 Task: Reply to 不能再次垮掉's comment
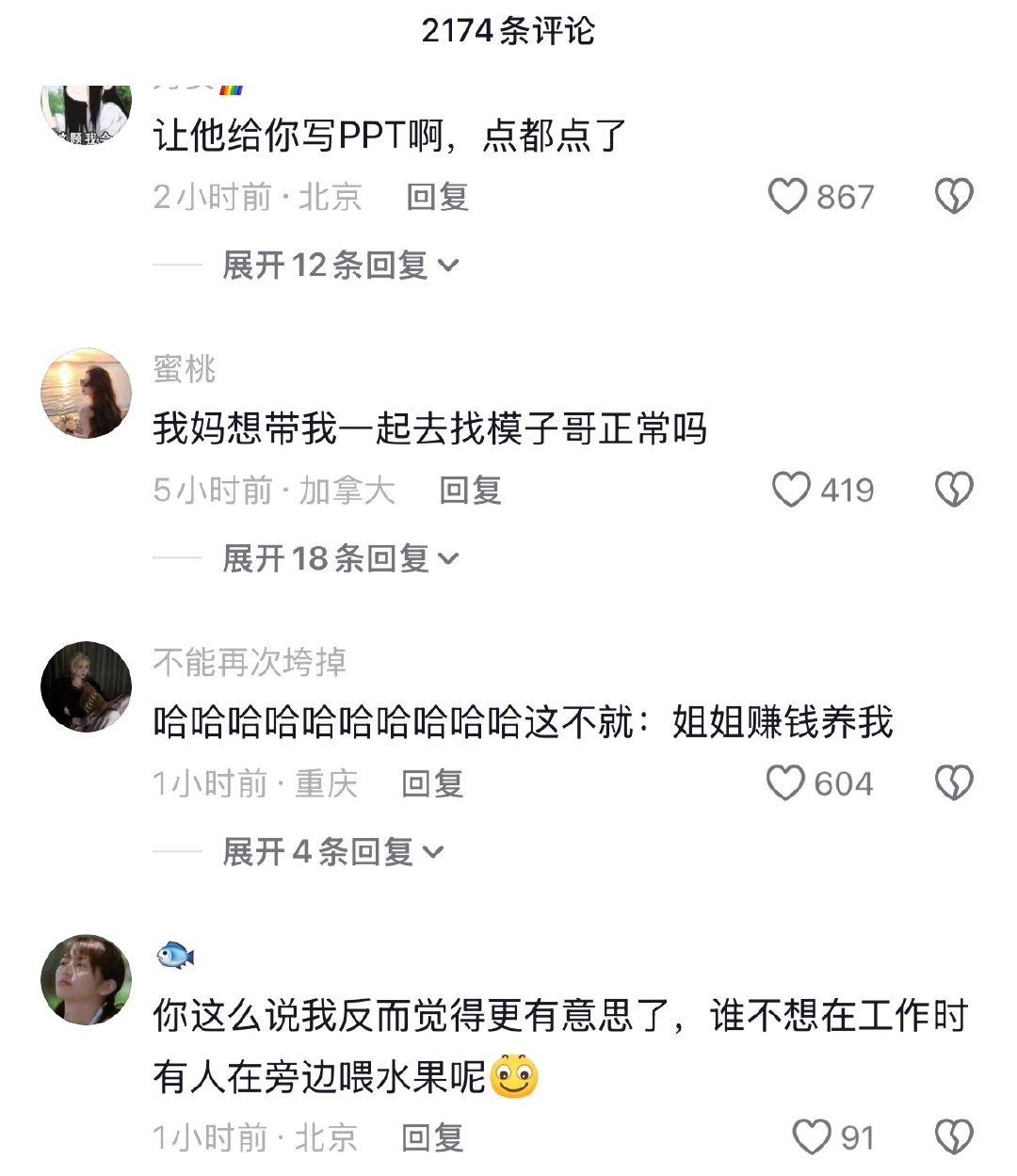[433, 782]
